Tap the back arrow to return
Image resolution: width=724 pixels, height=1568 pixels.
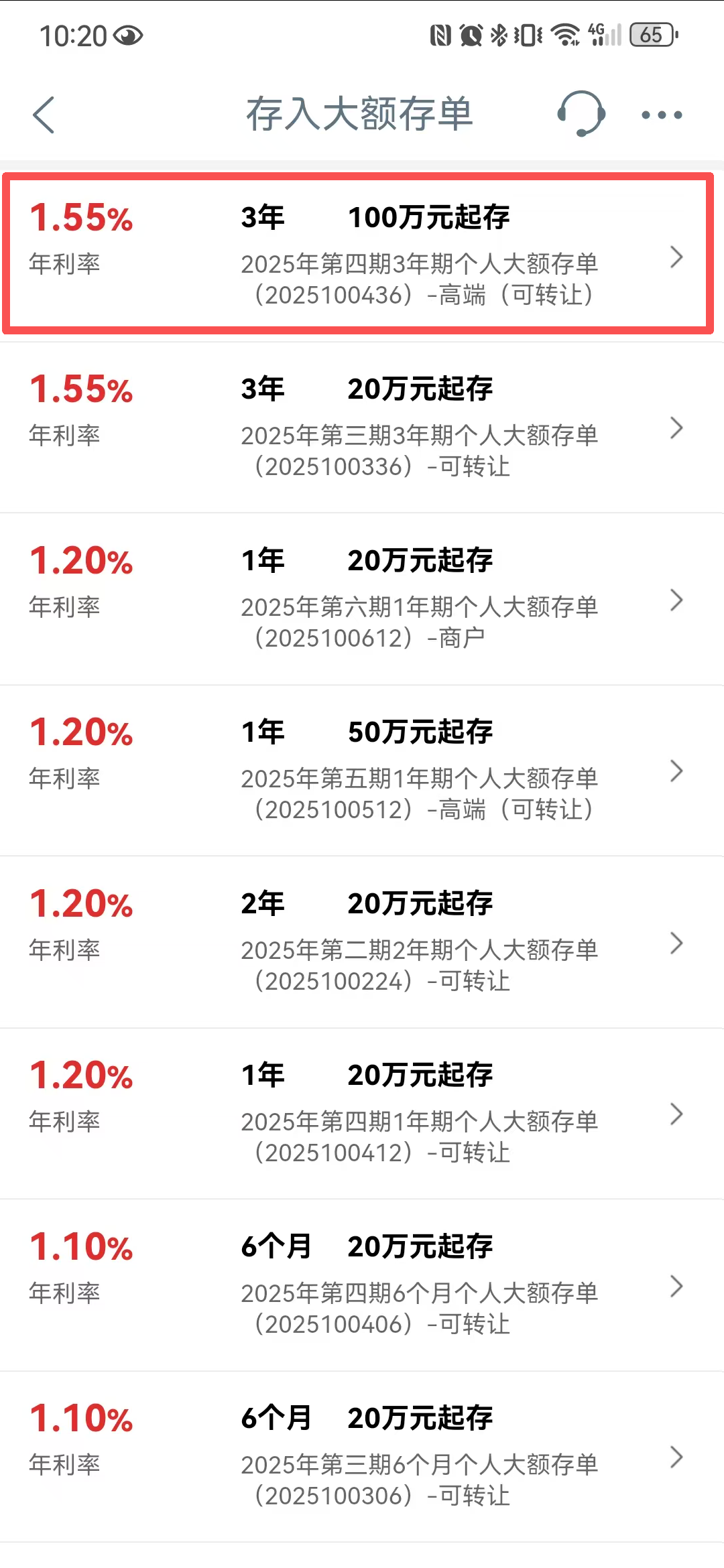point(43,114)
